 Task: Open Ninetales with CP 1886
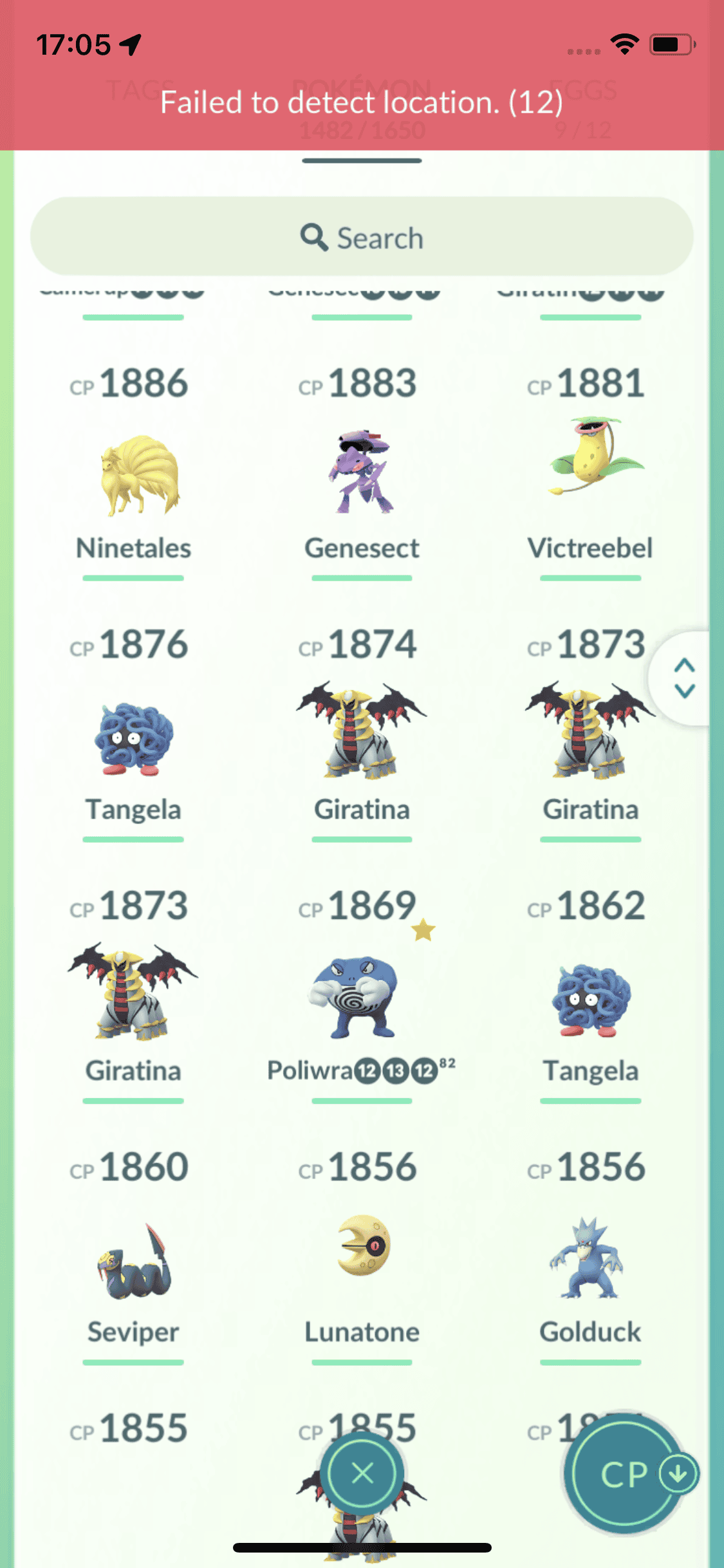(134, 475)
